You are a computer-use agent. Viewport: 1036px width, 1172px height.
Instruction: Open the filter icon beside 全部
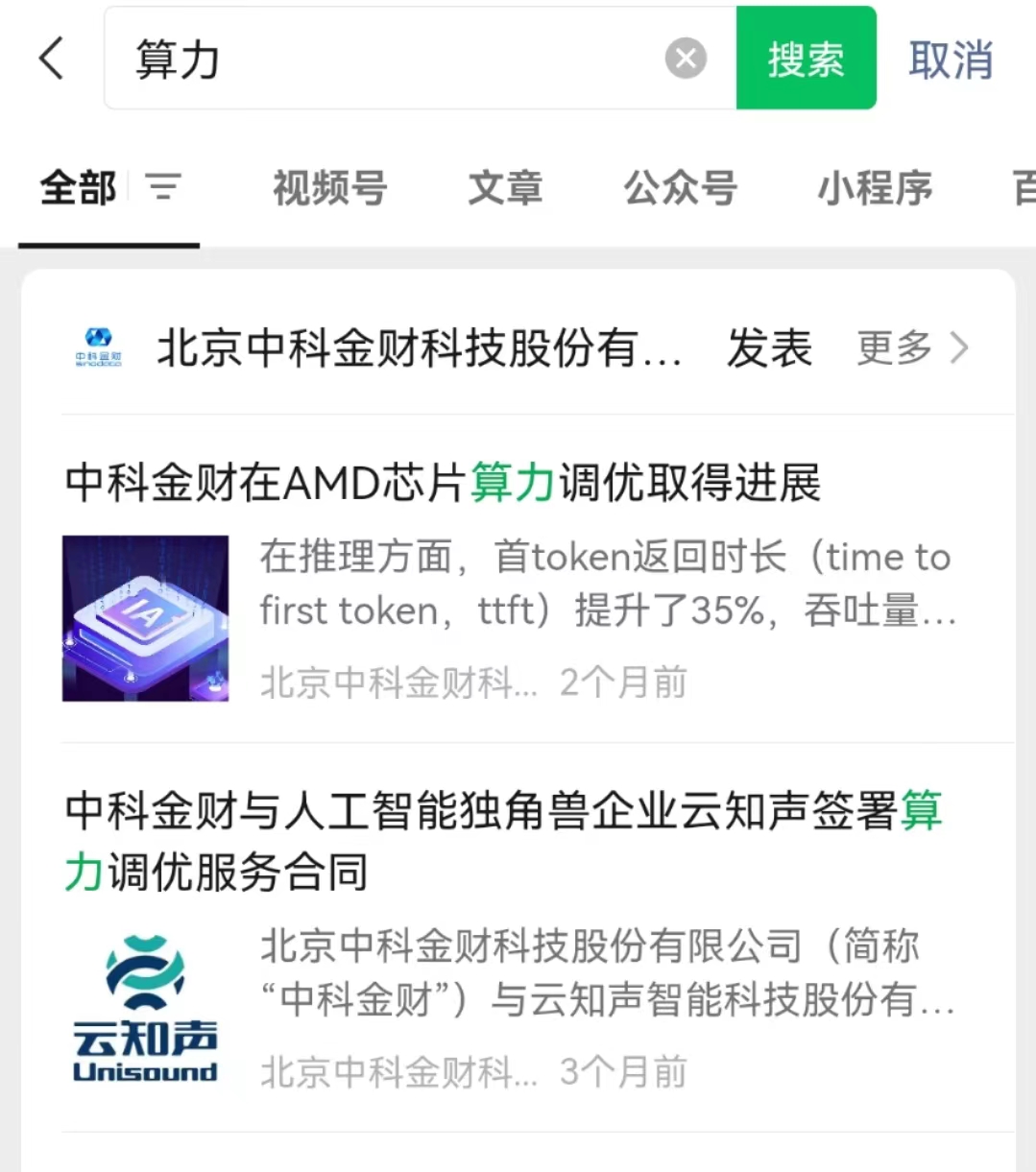163,186
